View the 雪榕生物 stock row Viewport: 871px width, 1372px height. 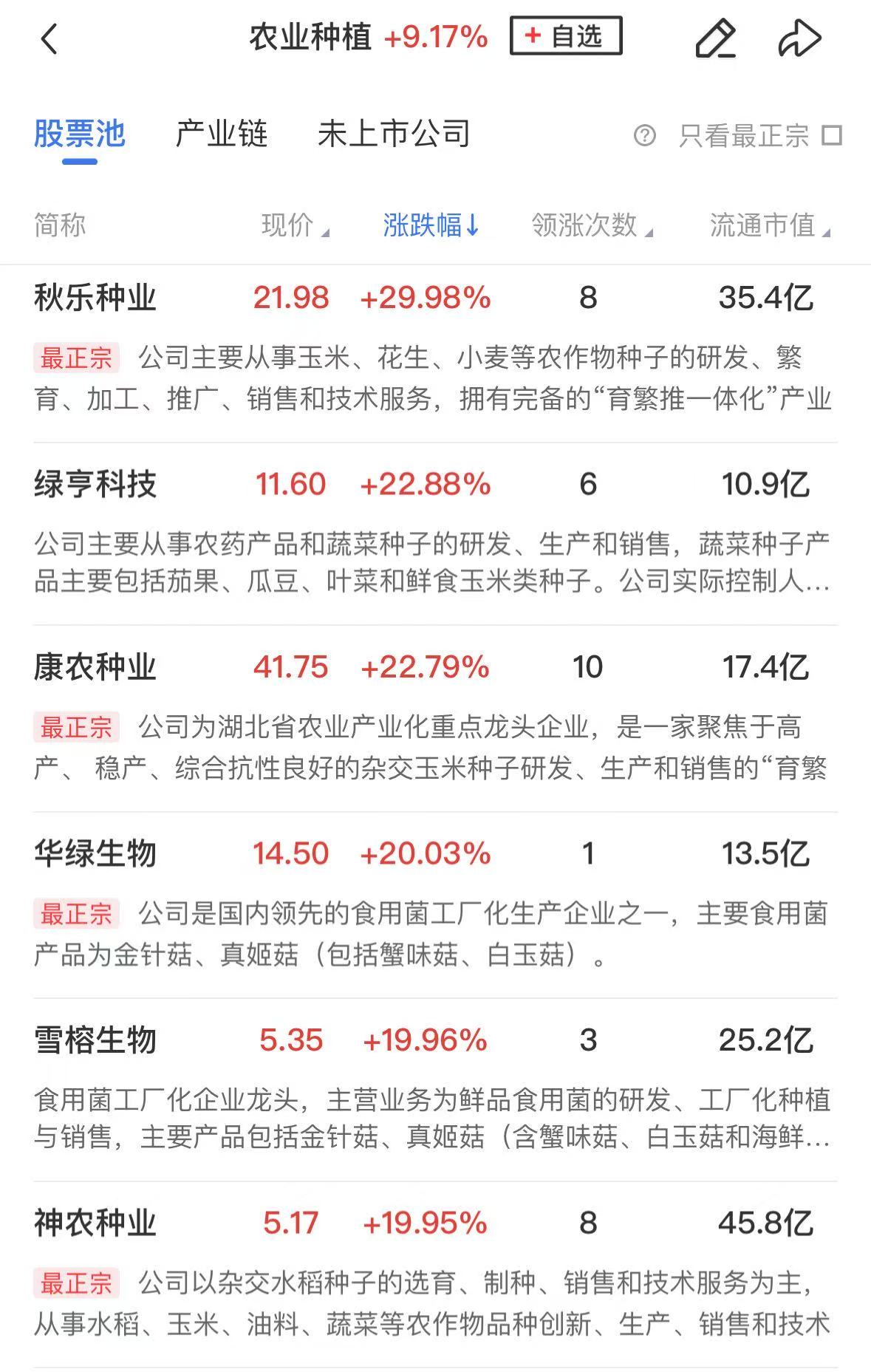(x=95, y=1040)
